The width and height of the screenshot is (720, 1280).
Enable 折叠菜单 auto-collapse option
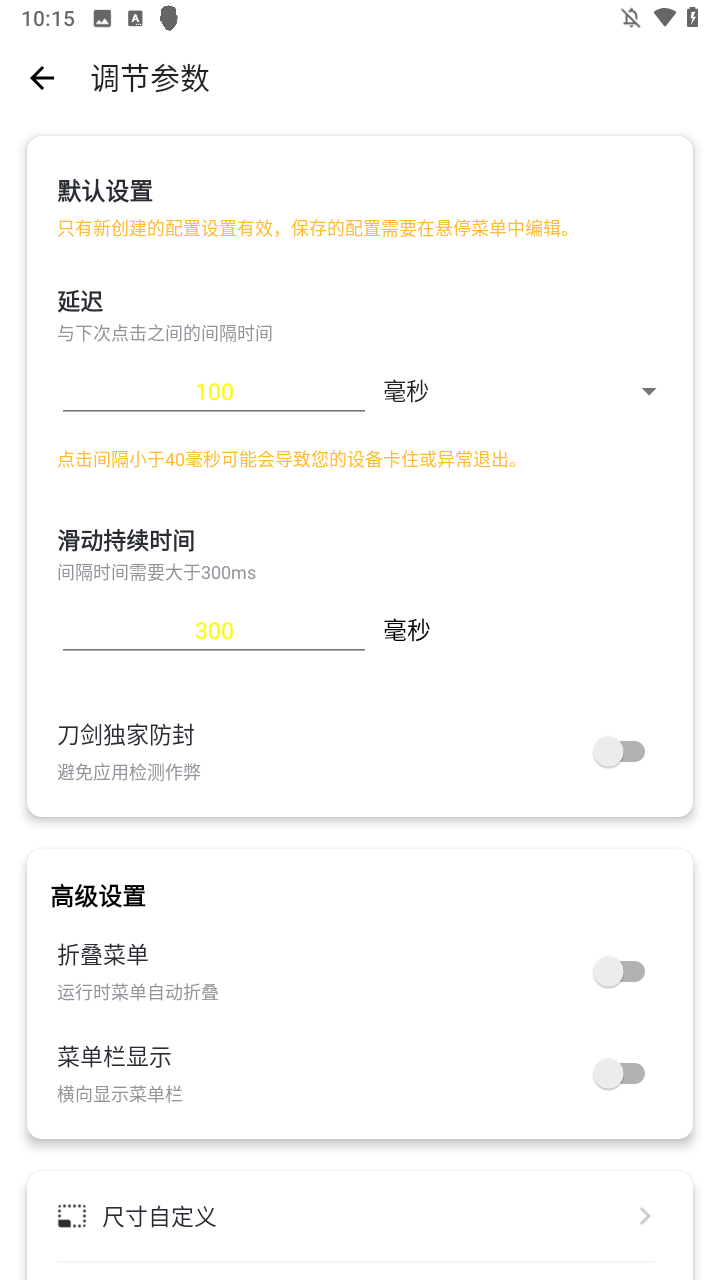click(621, 971)
